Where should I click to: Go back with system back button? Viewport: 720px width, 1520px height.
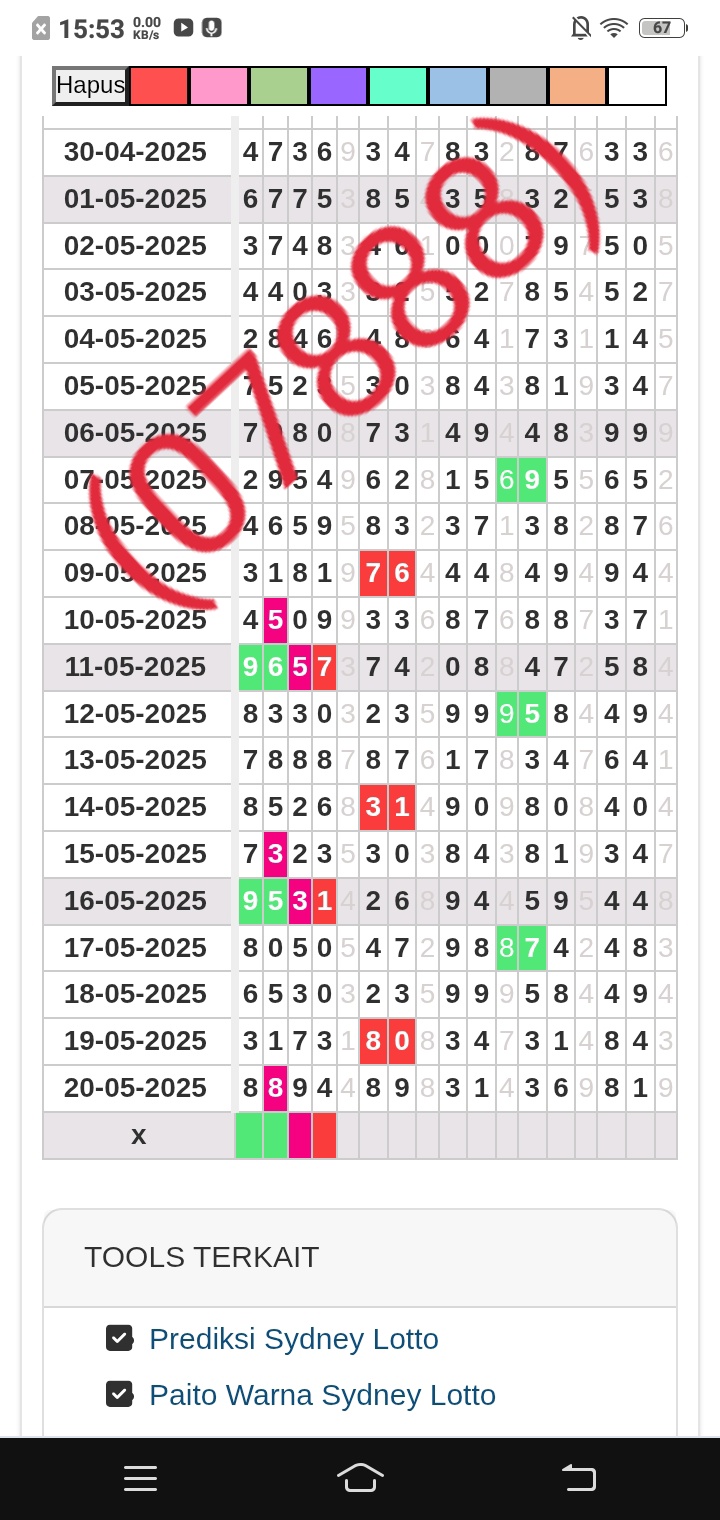(x=579, y=1478)
